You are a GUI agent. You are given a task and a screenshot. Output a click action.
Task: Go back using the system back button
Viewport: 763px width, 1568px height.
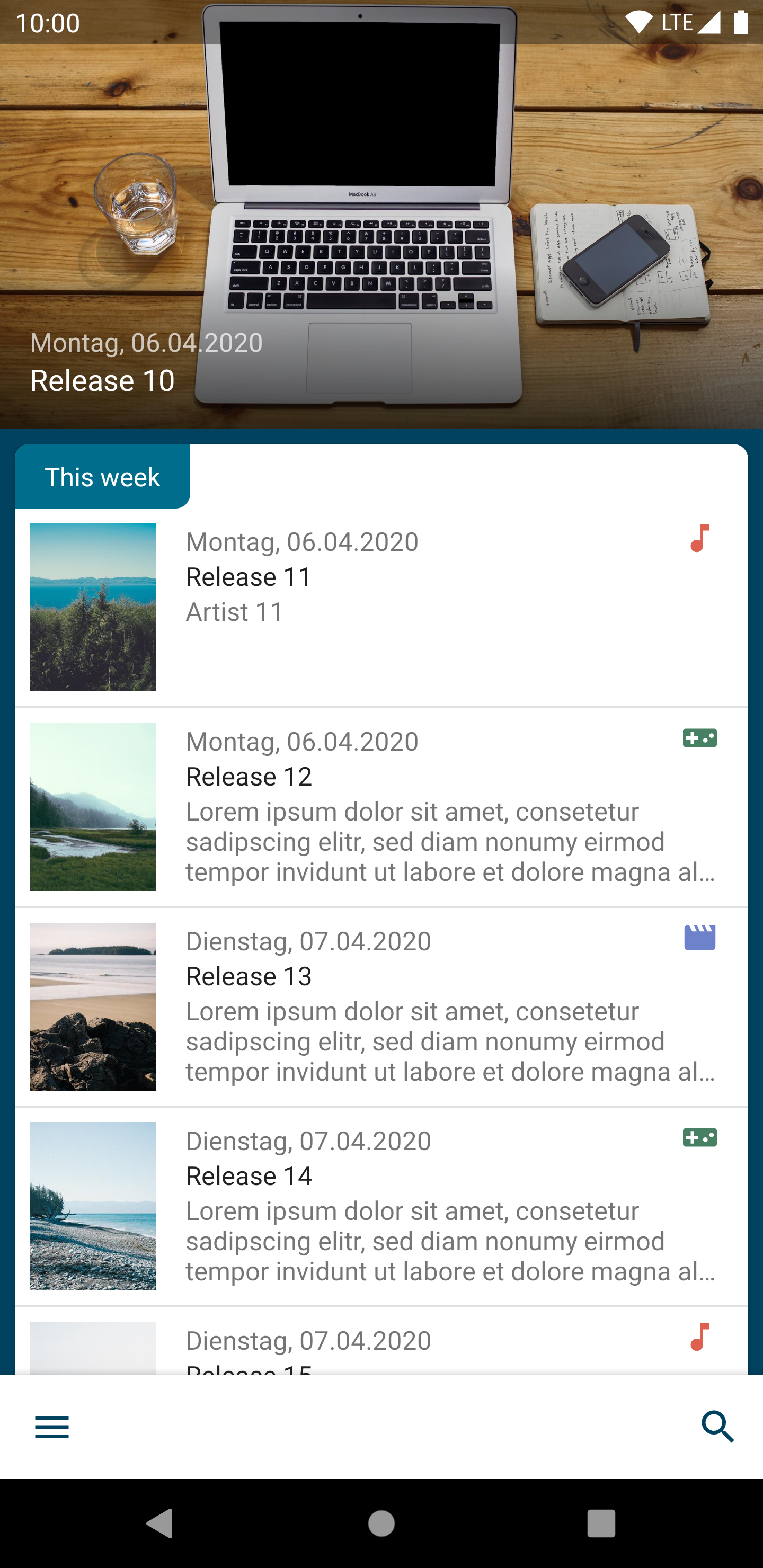coord(159,1523)
